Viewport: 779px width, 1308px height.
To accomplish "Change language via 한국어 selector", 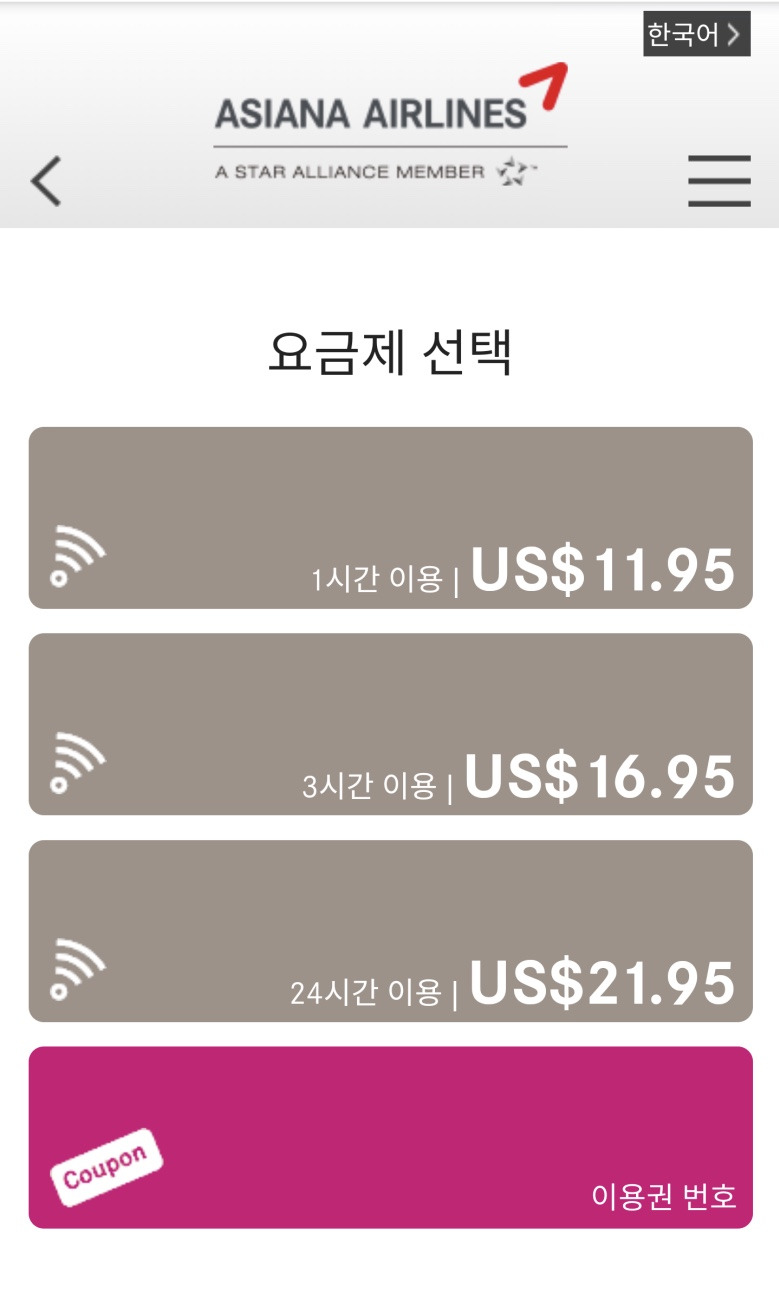I will (x=696, y=35).
